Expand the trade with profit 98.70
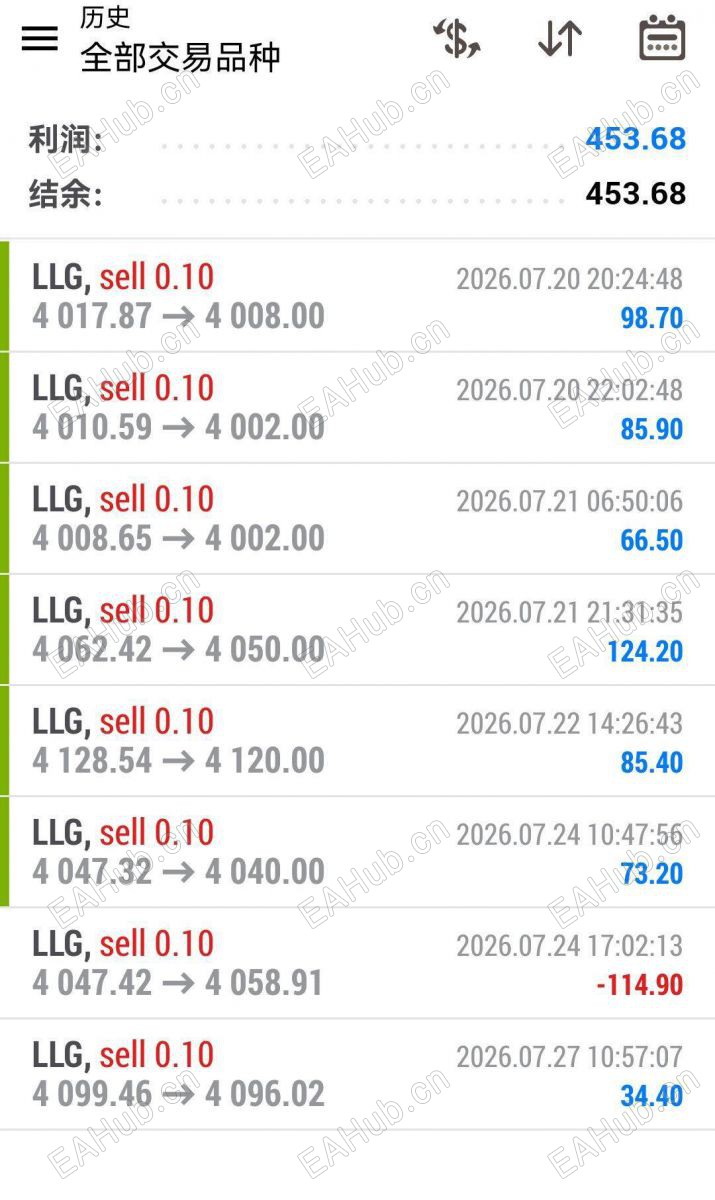The width and height of the screenshot is (715, 1200). pyautogui.click(x=357, y=296)
